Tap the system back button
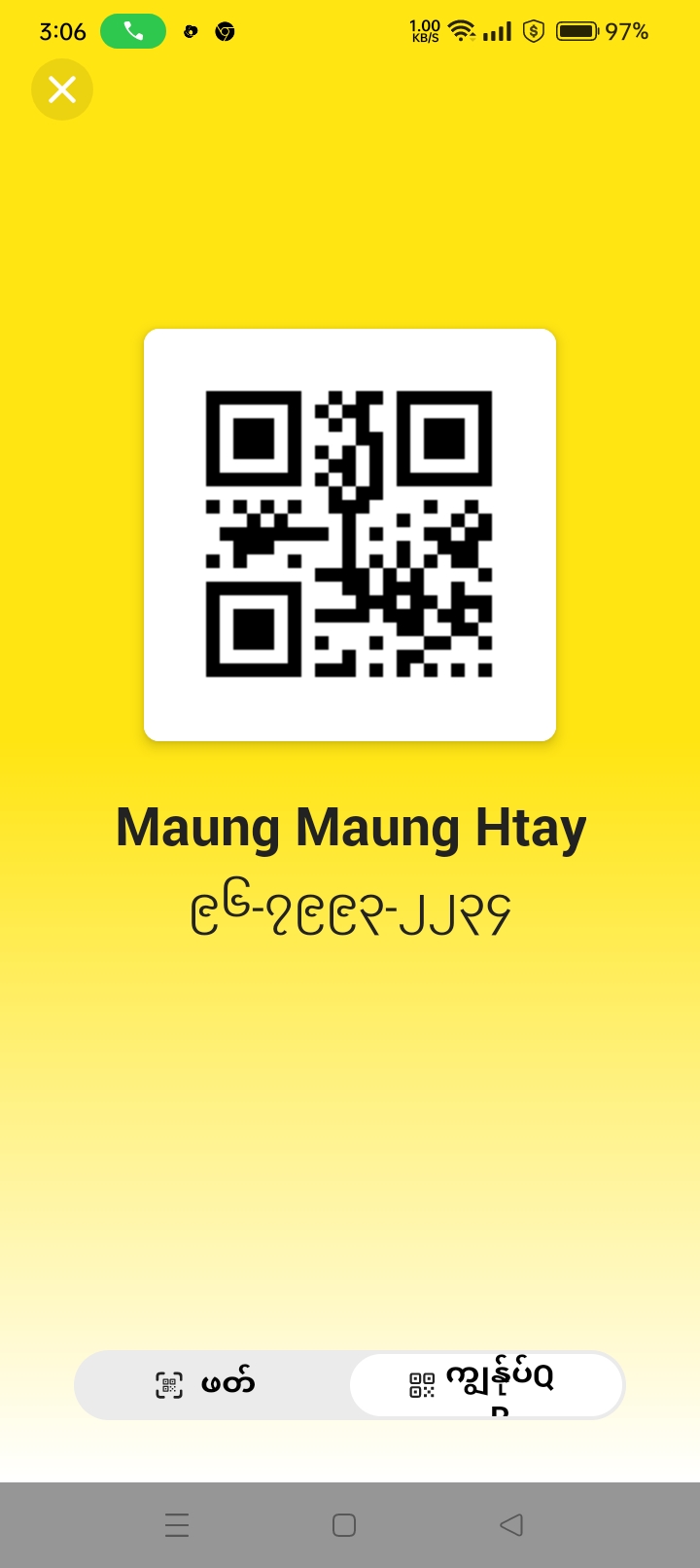 511,1524
